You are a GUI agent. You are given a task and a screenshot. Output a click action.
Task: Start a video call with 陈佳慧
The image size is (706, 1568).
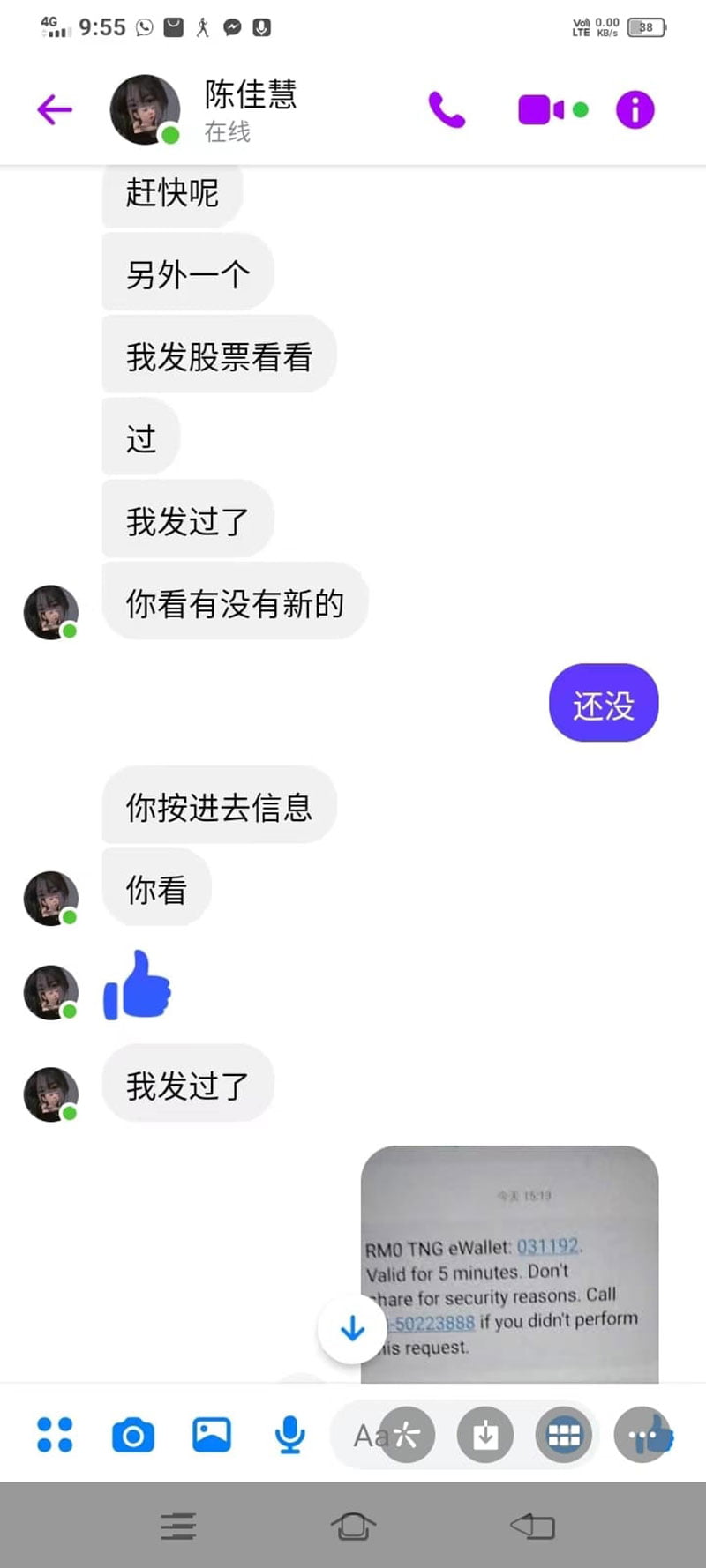click(541, 109)
